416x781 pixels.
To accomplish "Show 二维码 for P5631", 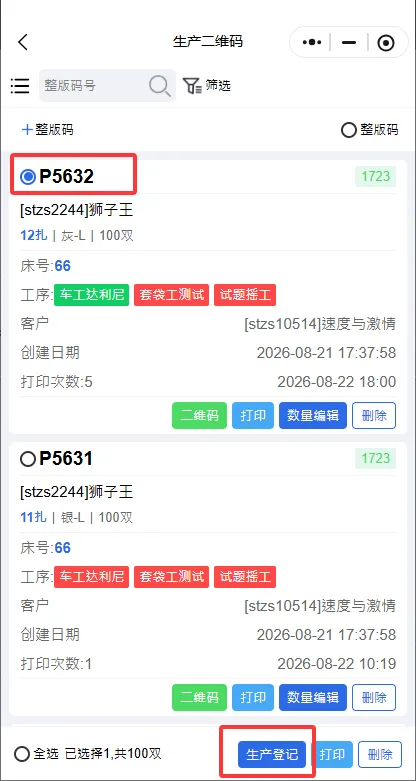I will 199,697.
